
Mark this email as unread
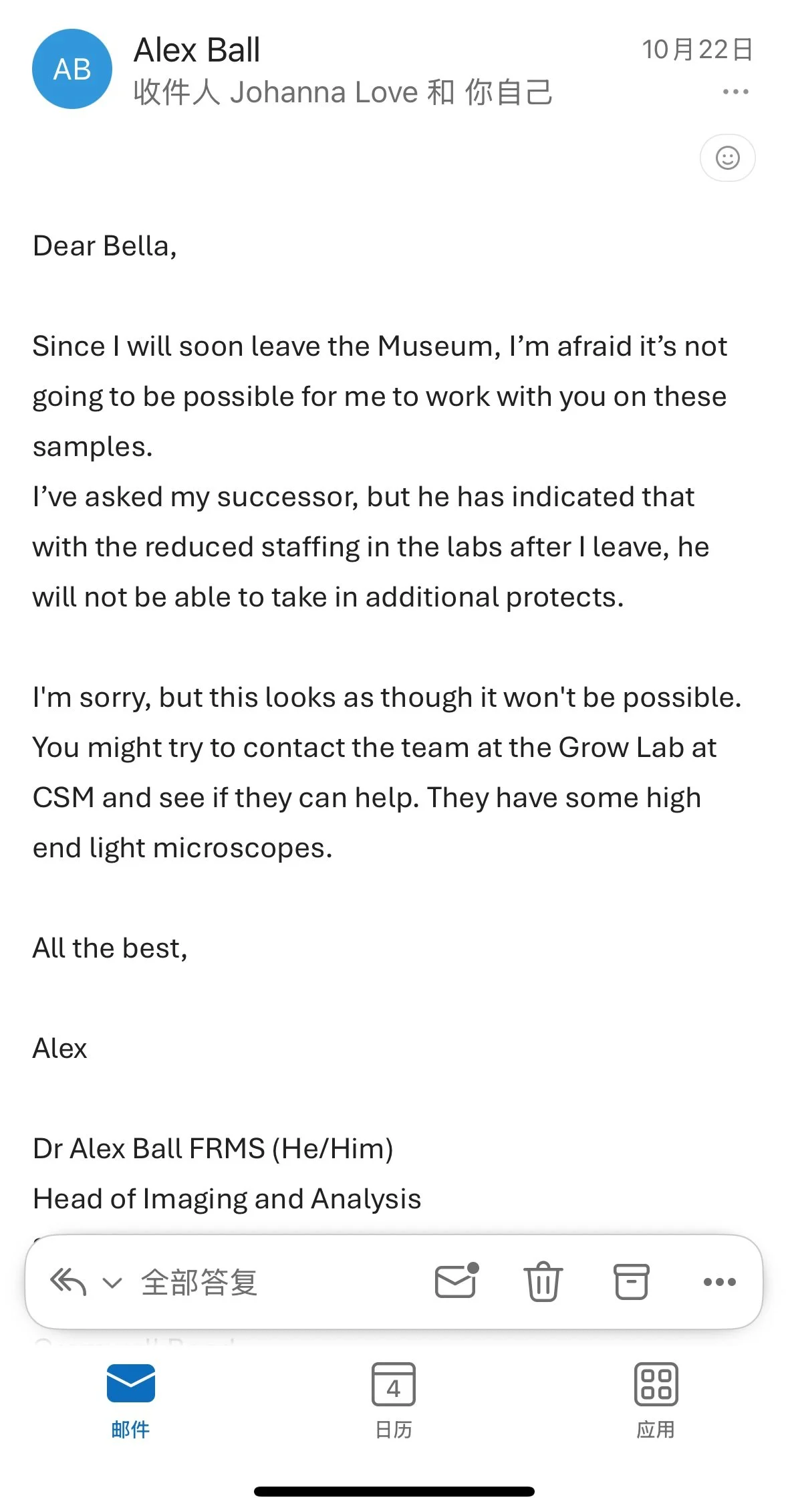(457, 1281)
